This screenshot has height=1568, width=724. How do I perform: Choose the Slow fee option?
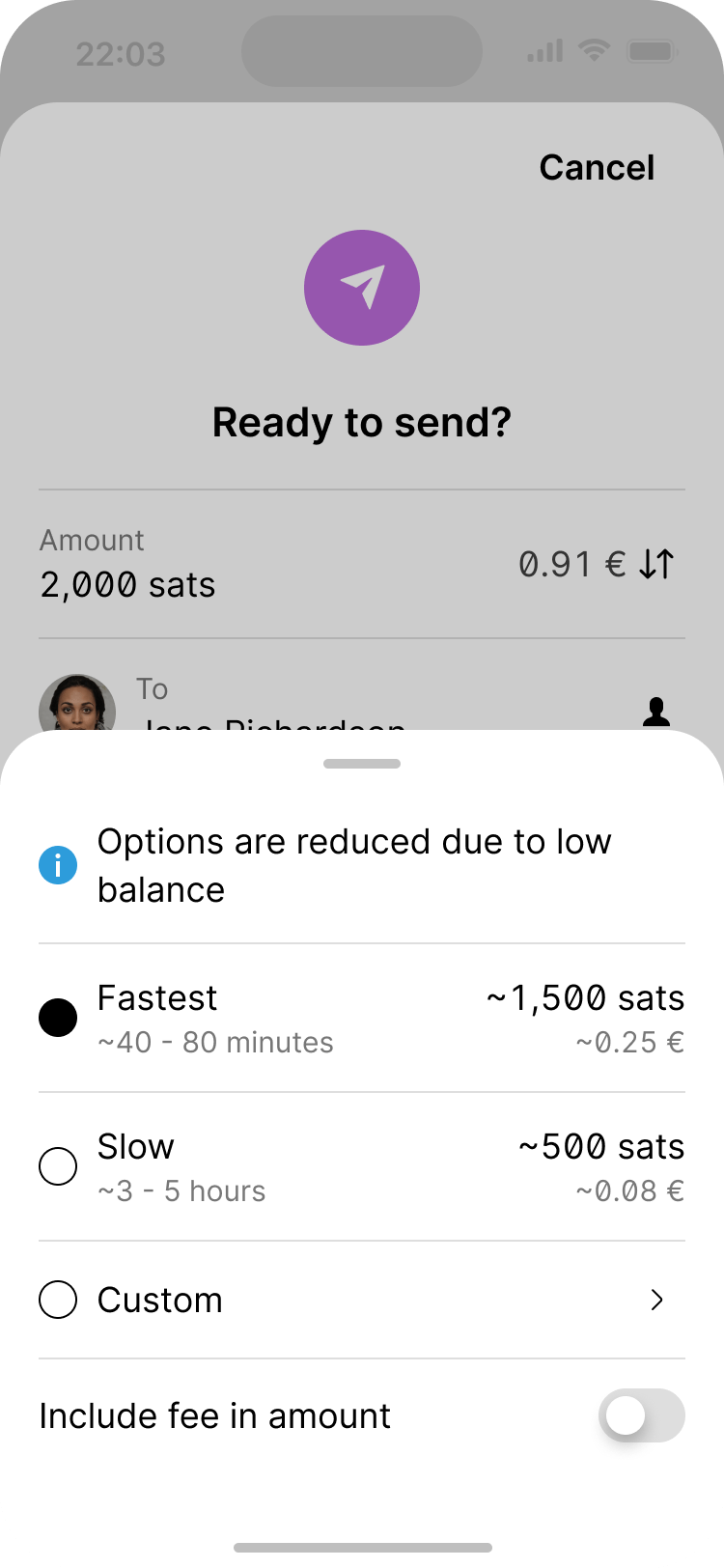[x=58, y=1166]
